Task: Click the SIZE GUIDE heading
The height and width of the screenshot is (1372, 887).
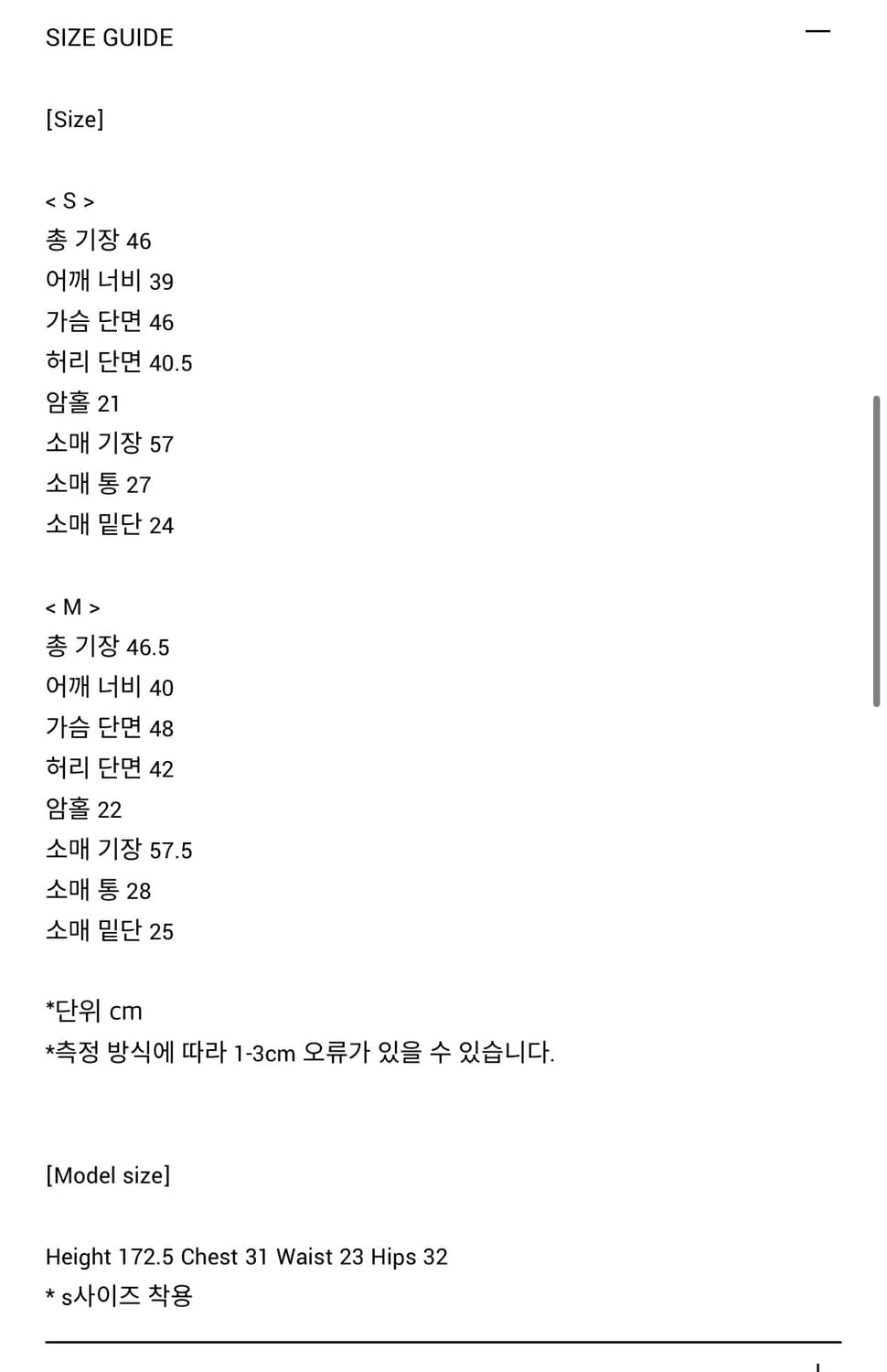Action: coord(107,38)
